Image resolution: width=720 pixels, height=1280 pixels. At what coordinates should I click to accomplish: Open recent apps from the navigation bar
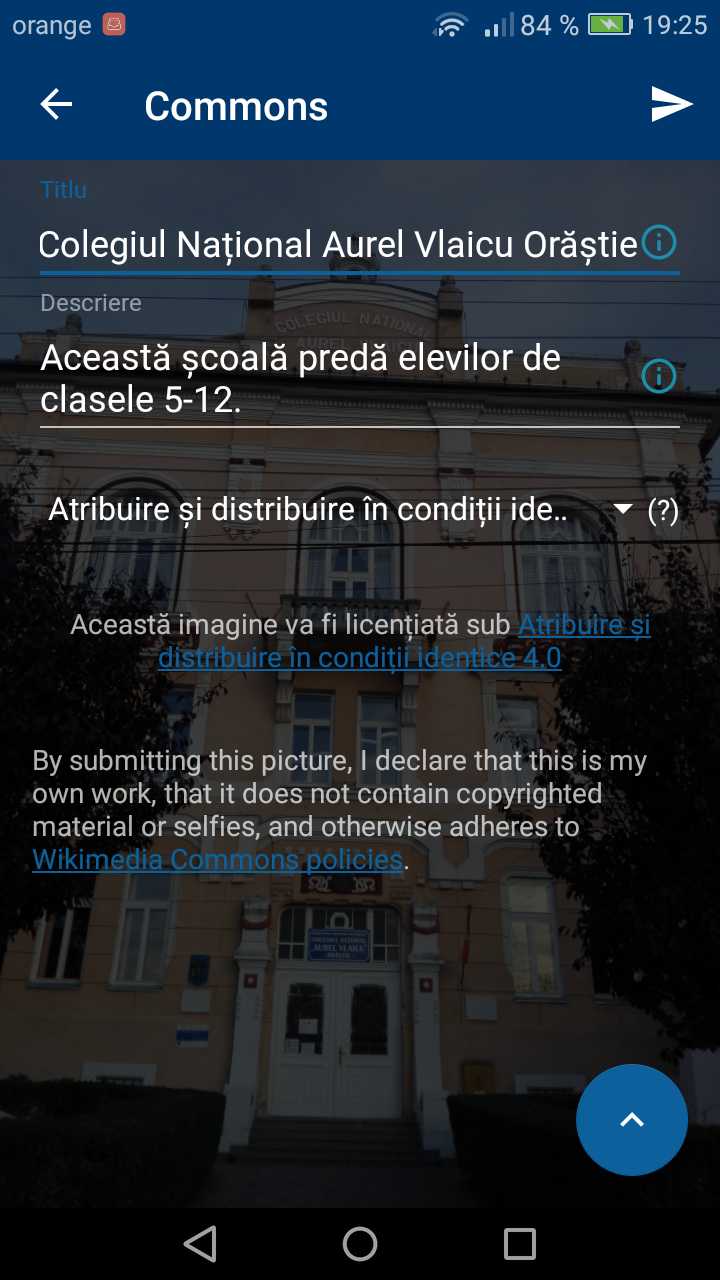point(520,1244)
